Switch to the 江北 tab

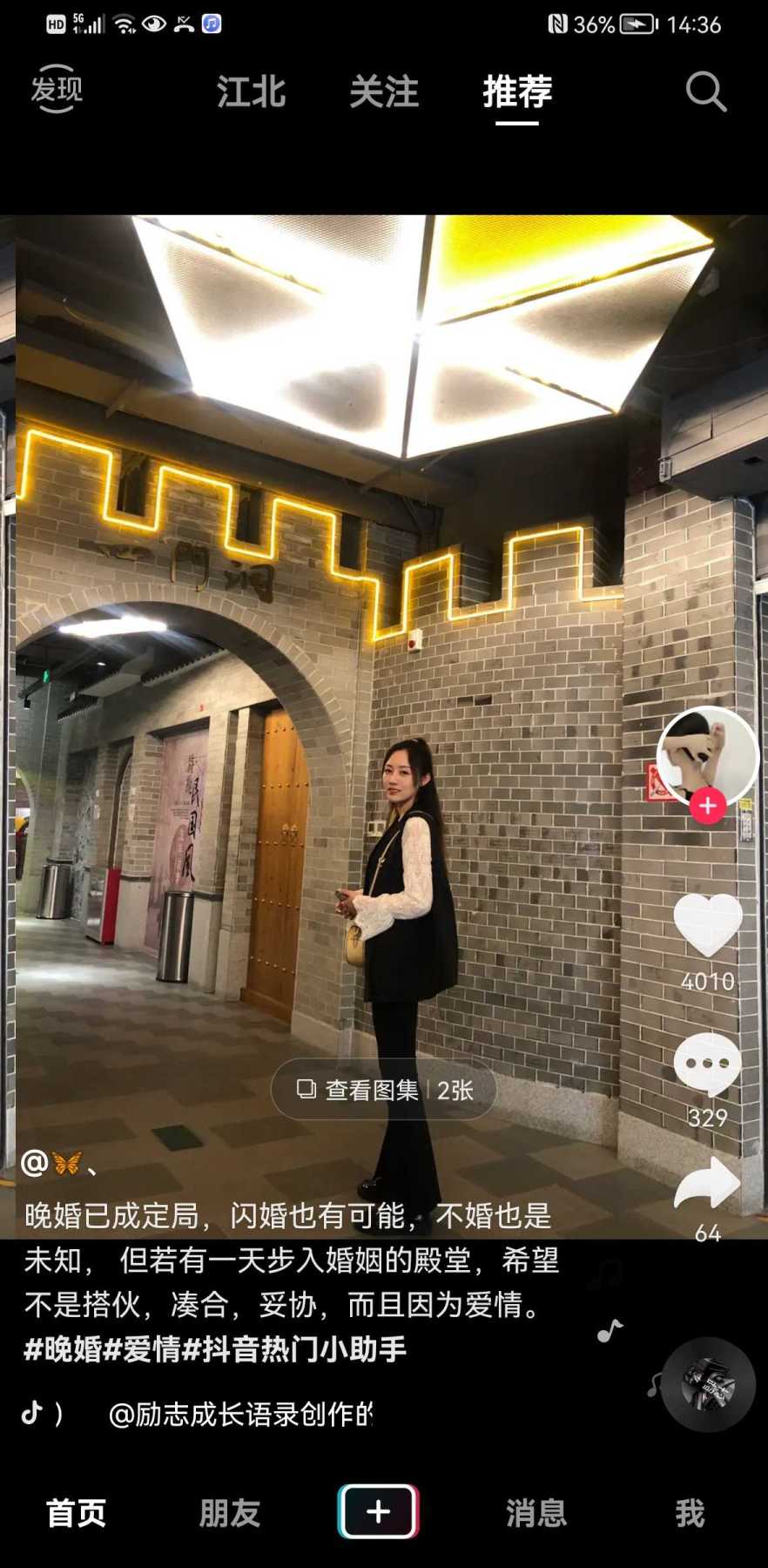(x=251, y=91)
